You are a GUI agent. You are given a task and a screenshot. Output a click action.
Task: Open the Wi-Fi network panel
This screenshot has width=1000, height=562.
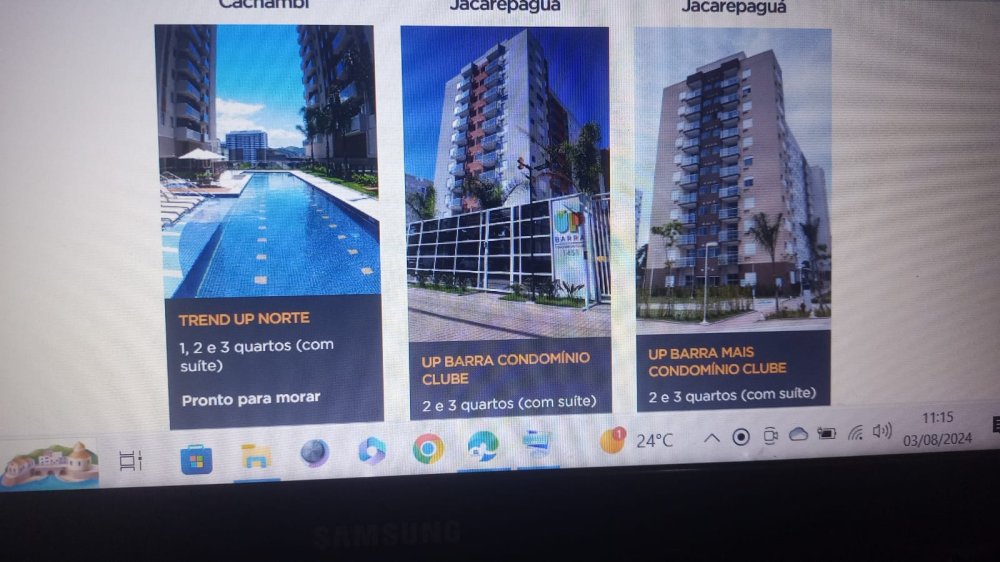pos(855,432)
